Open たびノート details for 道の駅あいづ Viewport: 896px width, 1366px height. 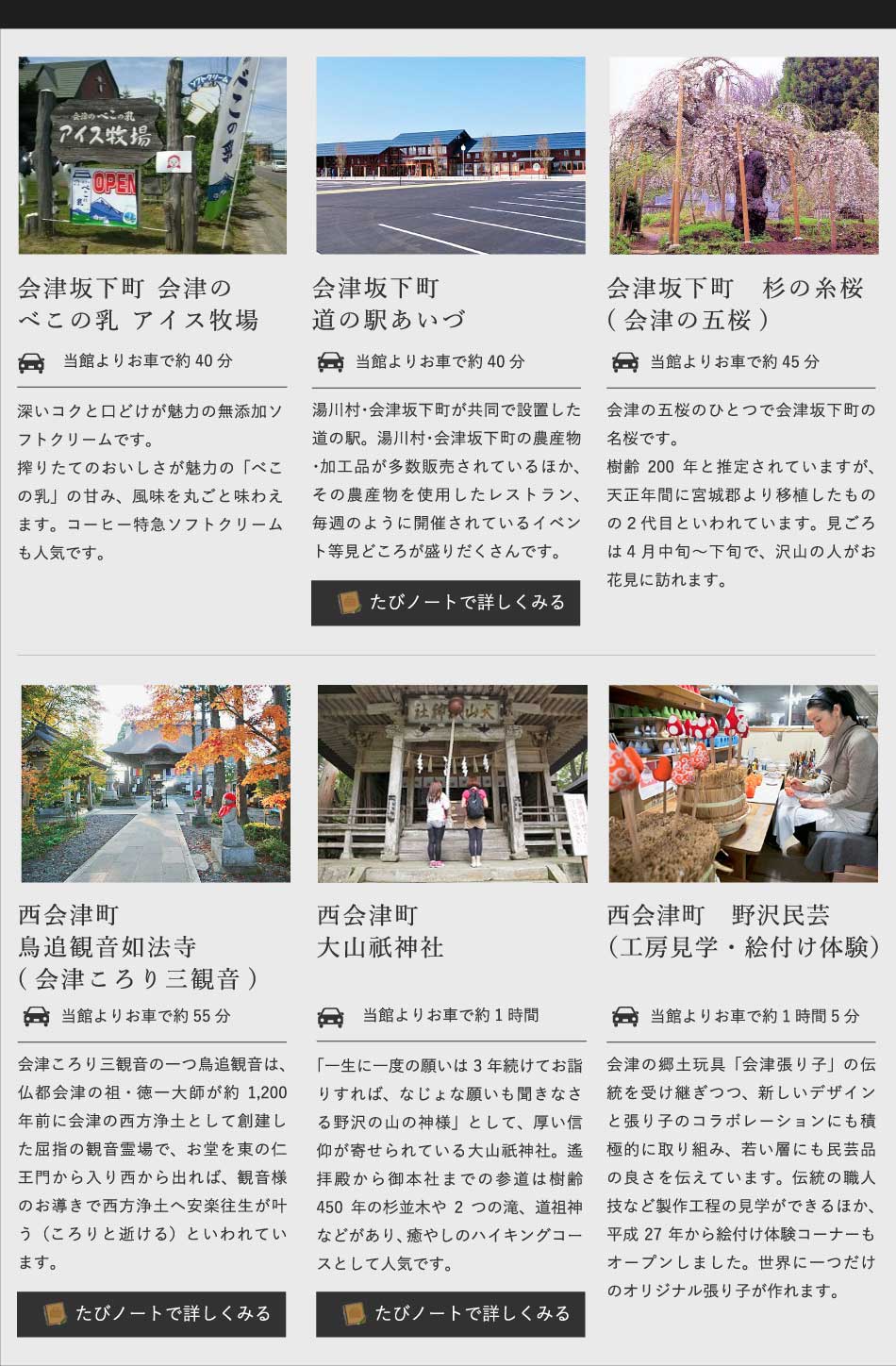(x=445, y=603)
